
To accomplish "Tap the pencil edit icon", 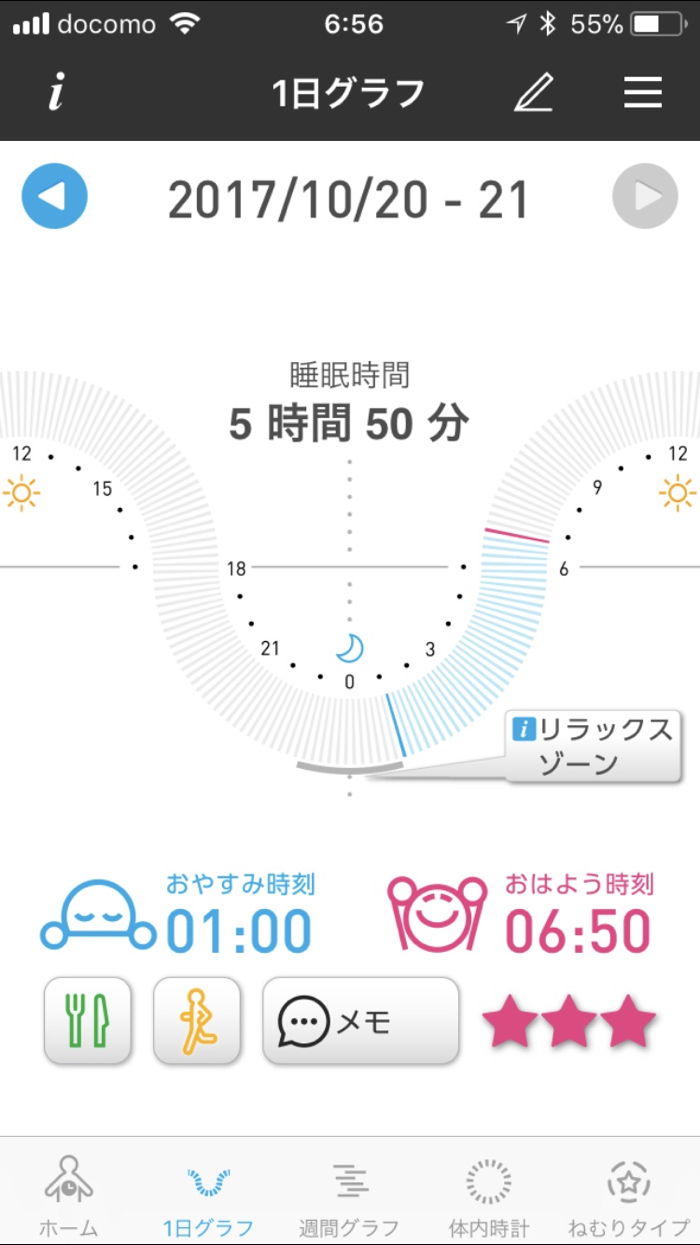I will pos(533,93).
